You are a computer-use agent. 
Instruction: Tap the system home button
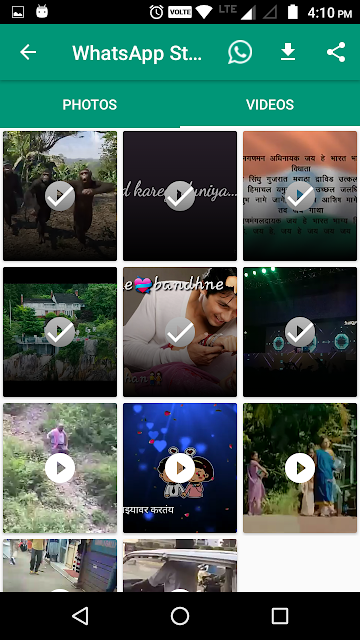click(180, 616)
